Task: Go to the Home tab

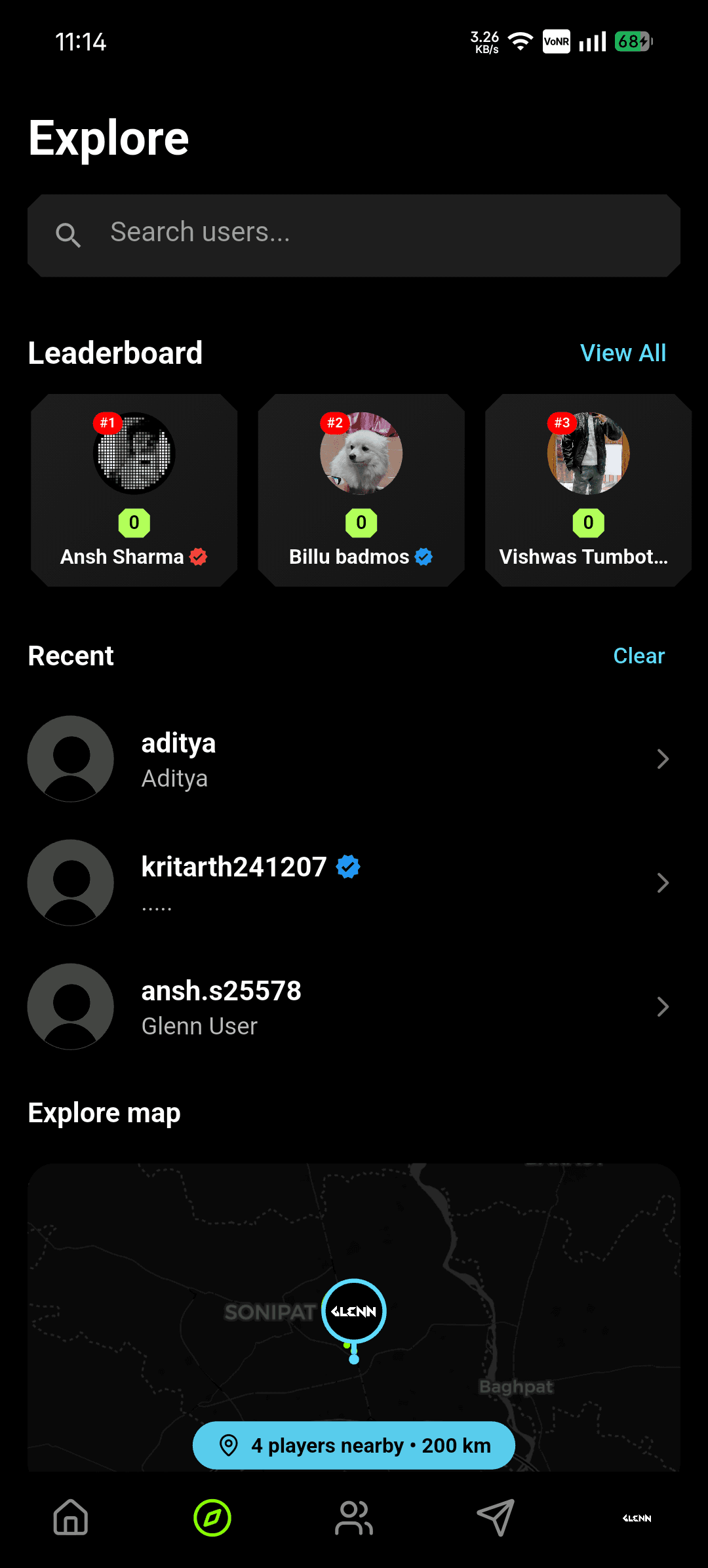Action: tap(71, 1518)
